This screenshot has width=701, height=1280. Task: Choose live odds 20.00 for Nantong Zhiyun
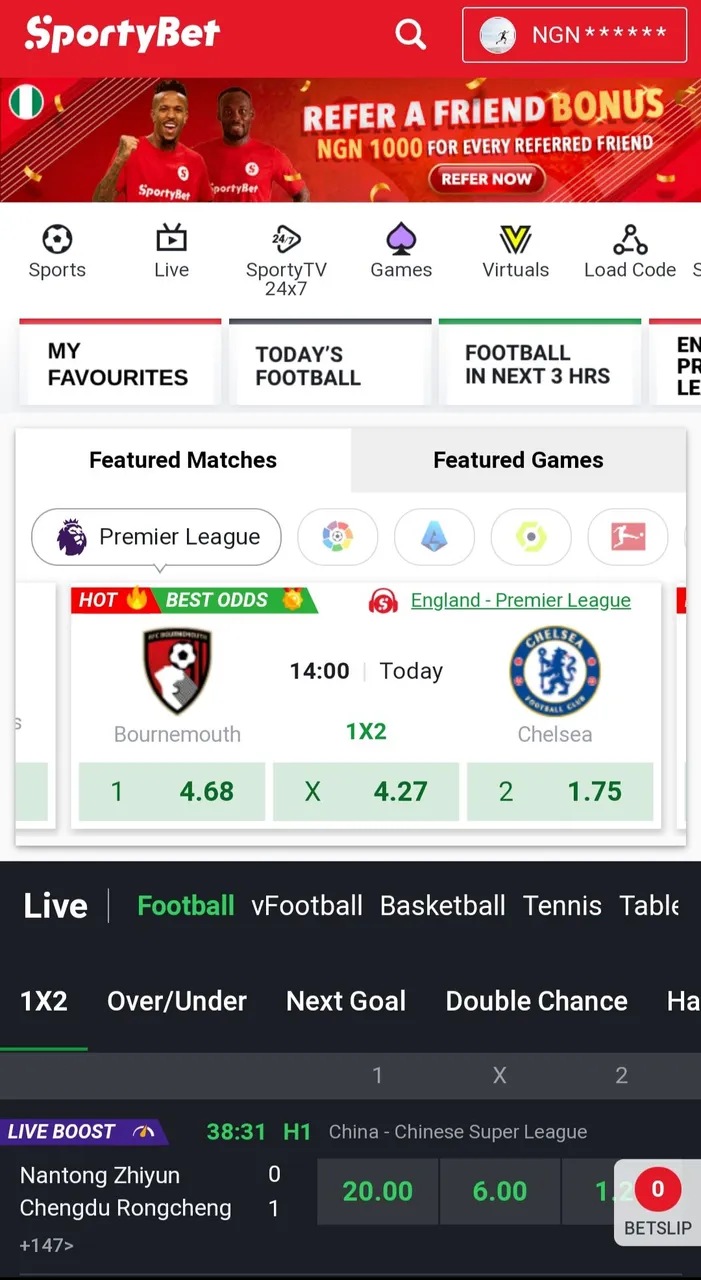pyautogui.click(x=377, y=1191)
